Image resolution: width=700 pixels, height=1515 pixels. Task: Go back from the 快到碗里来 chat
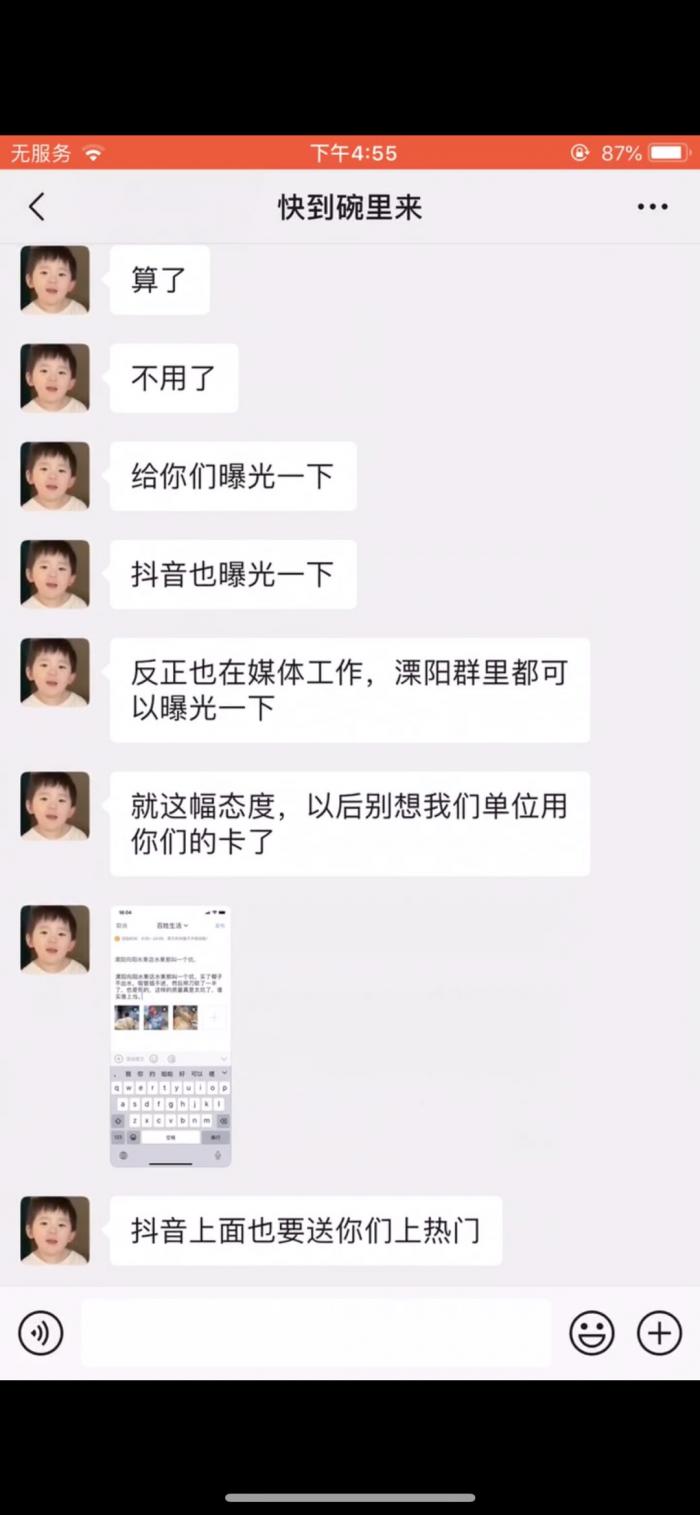pyautogui.click(x=37, y=207)
